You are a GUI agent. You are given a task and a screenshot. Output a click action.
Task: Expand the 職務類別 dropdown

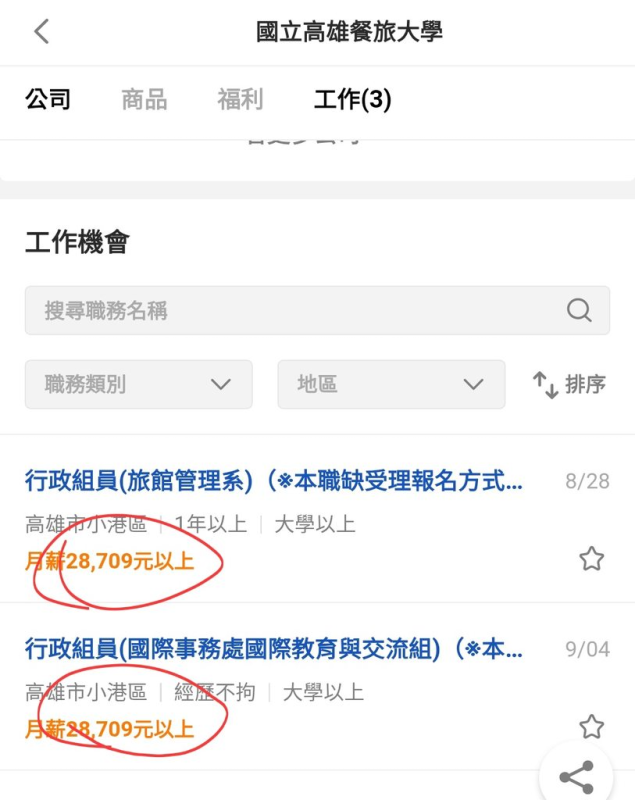click(x=138, y=384)
